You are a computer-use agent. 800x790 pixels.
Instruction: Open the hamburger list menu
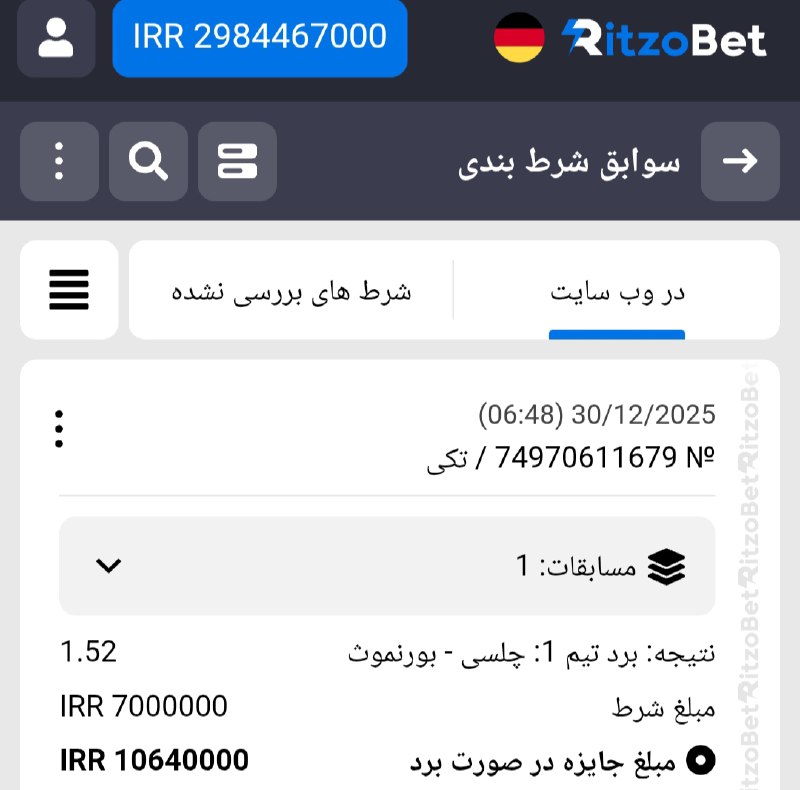[x=69, y=290]
